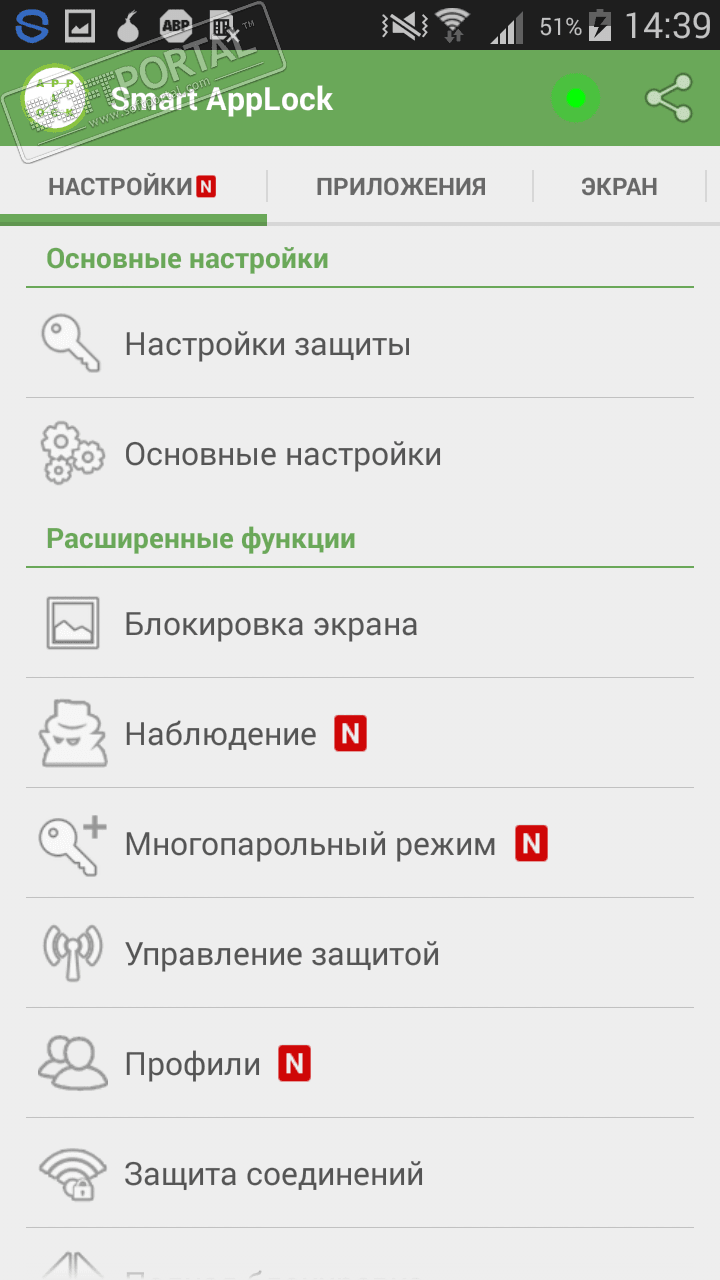Select the Настройки tab

(132, 186)
